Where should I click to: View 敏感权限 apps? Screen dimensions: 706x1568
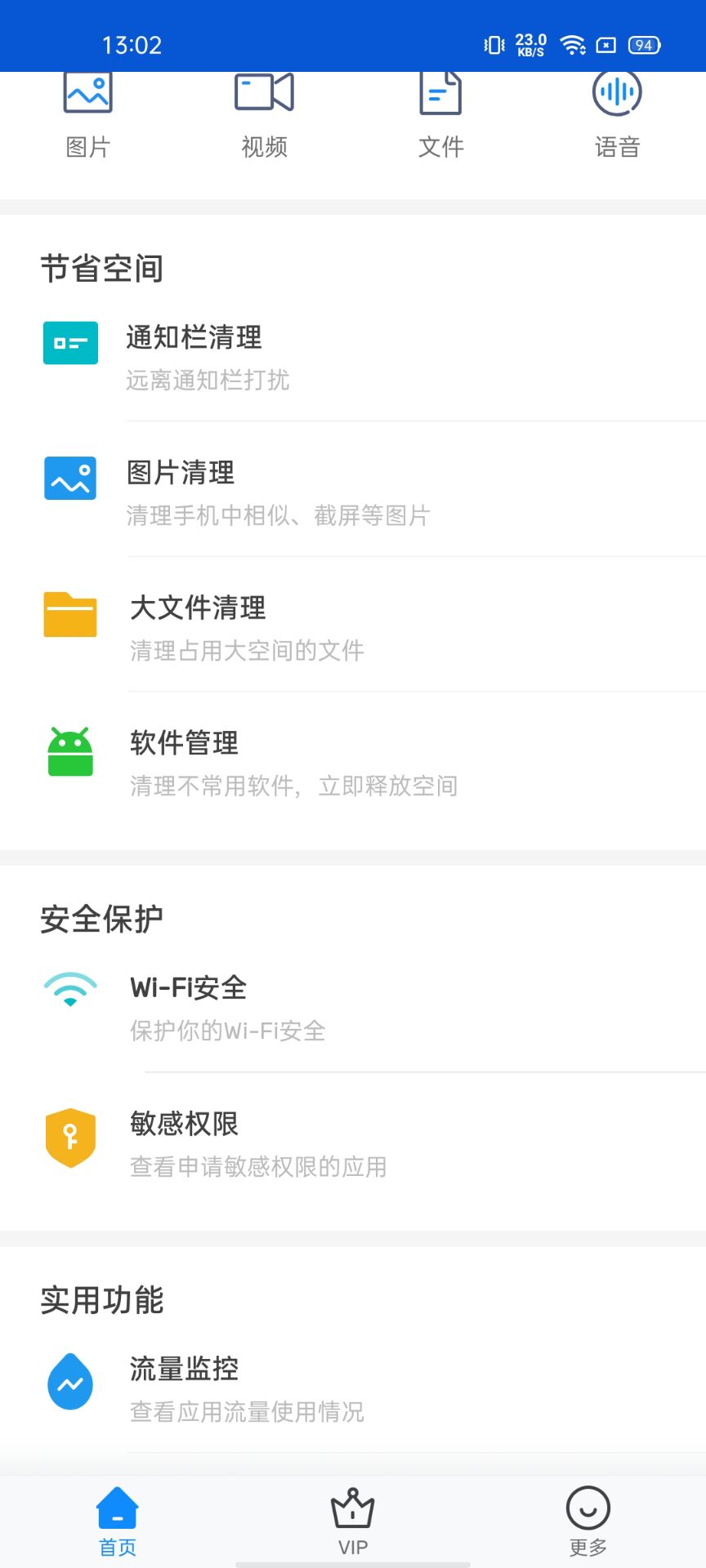[353, 1142]
